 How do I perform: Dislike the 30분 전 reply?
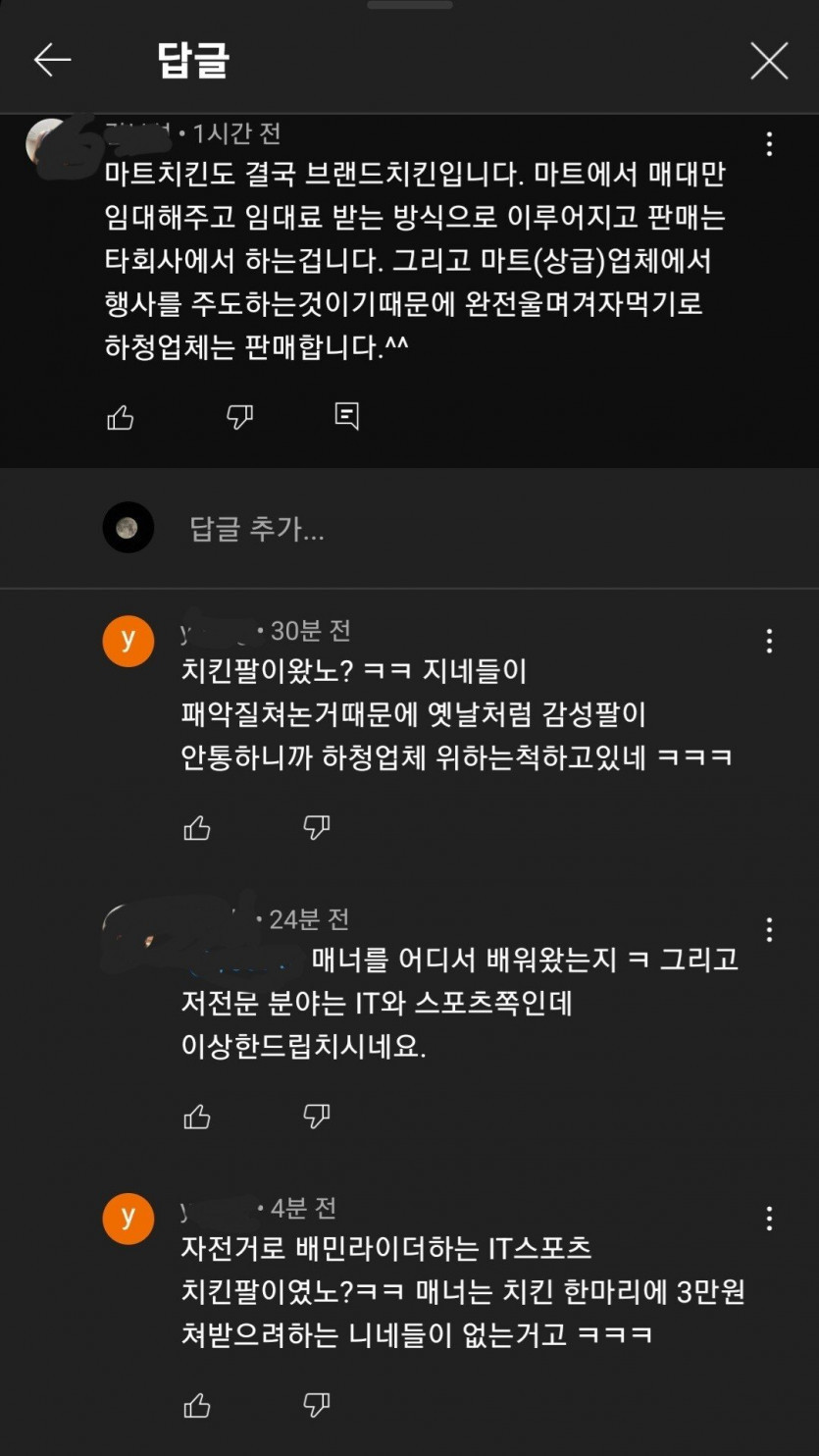tap(316, 828)
